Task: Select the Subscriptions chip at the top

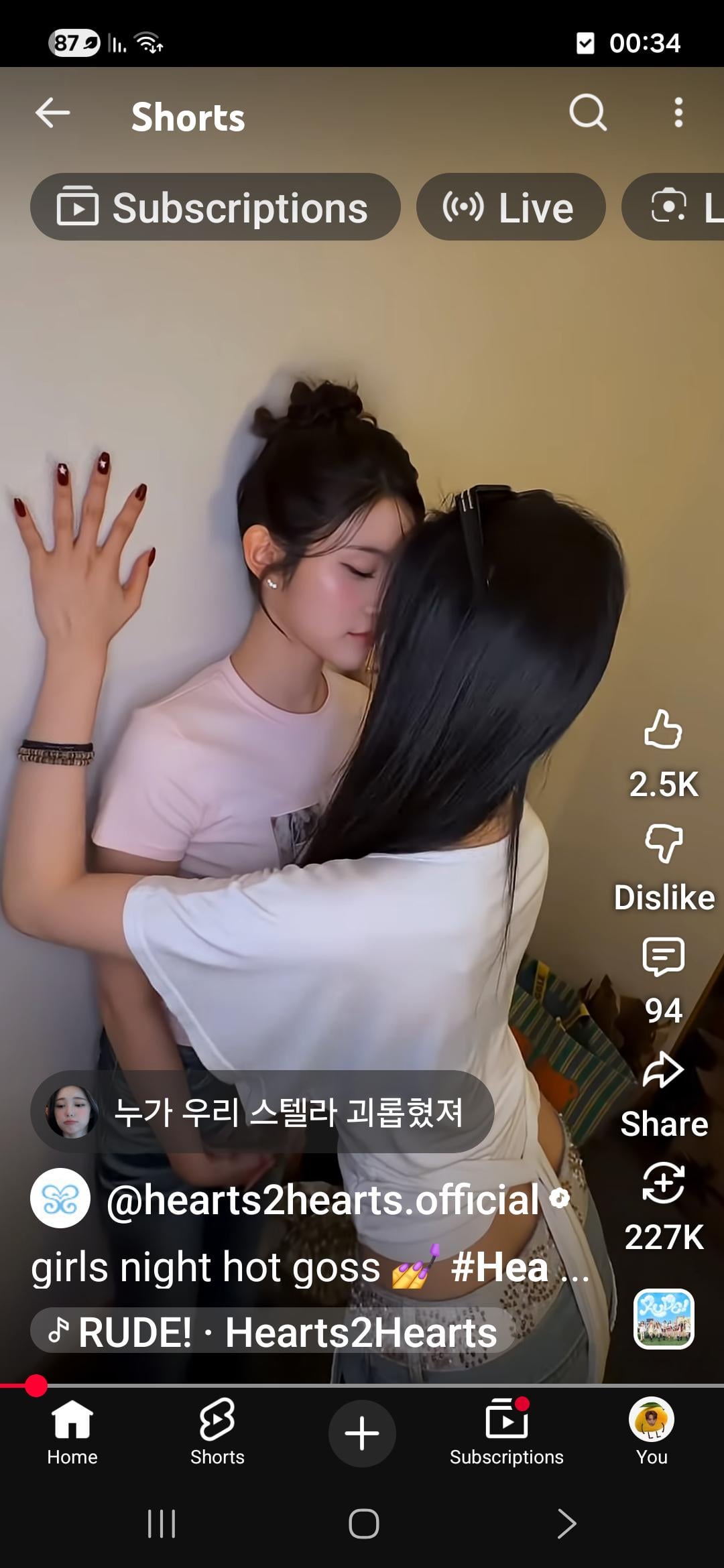Action: pyautogui.click(x=215, y=208)
